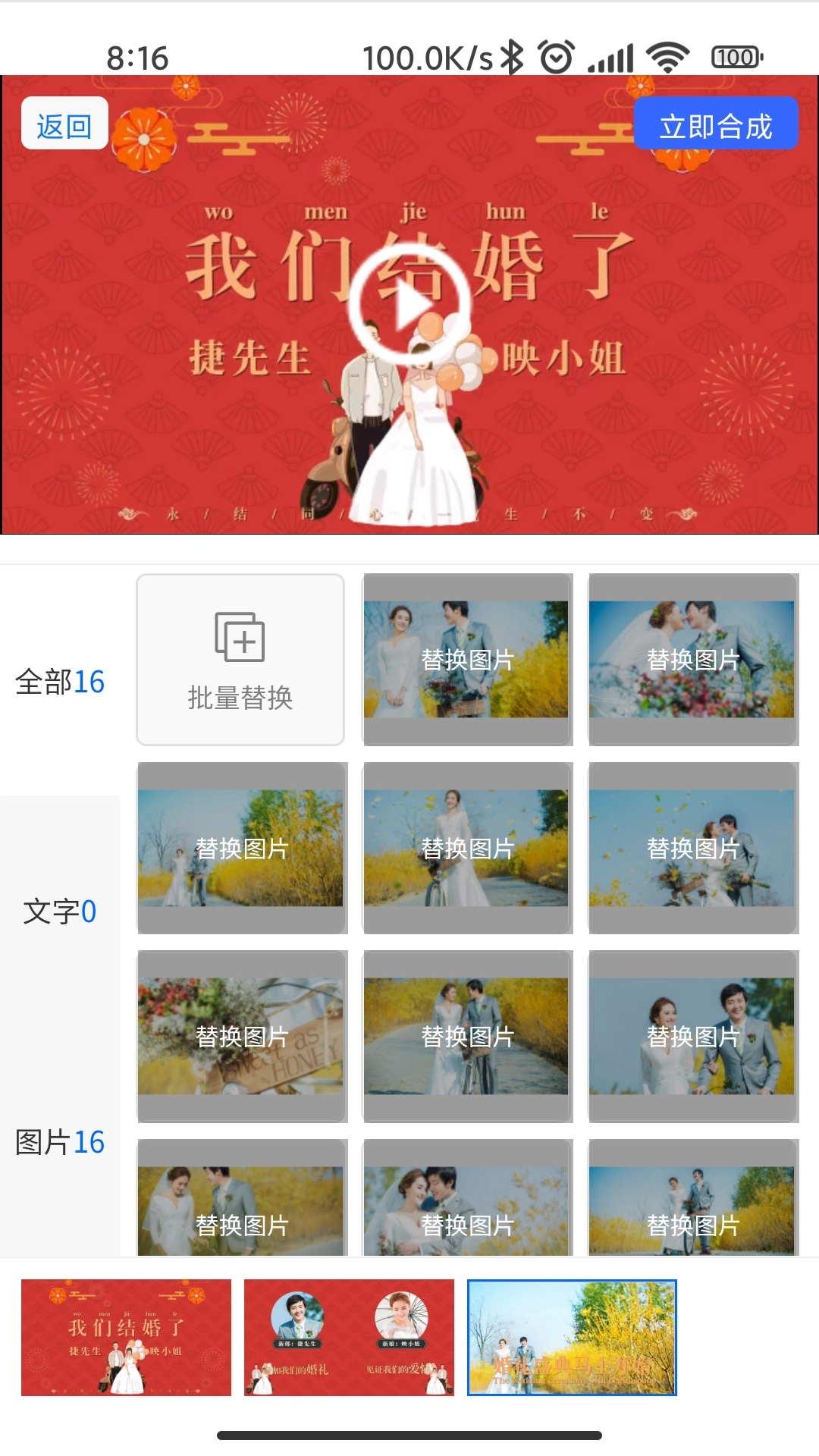Replace the close-up smiling couple photo

[692, 1036]
